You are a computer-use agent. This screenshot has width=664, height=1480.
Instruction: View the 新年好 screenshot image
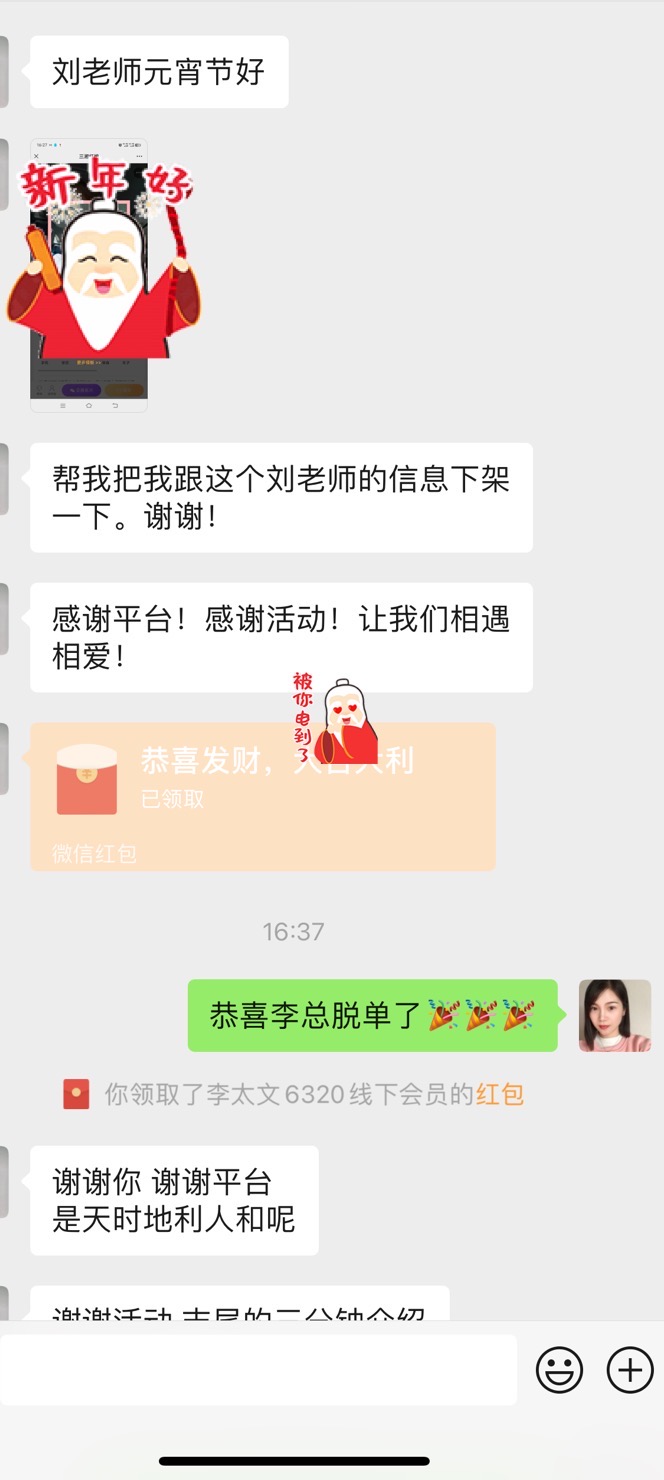click(x=89, y=275)
